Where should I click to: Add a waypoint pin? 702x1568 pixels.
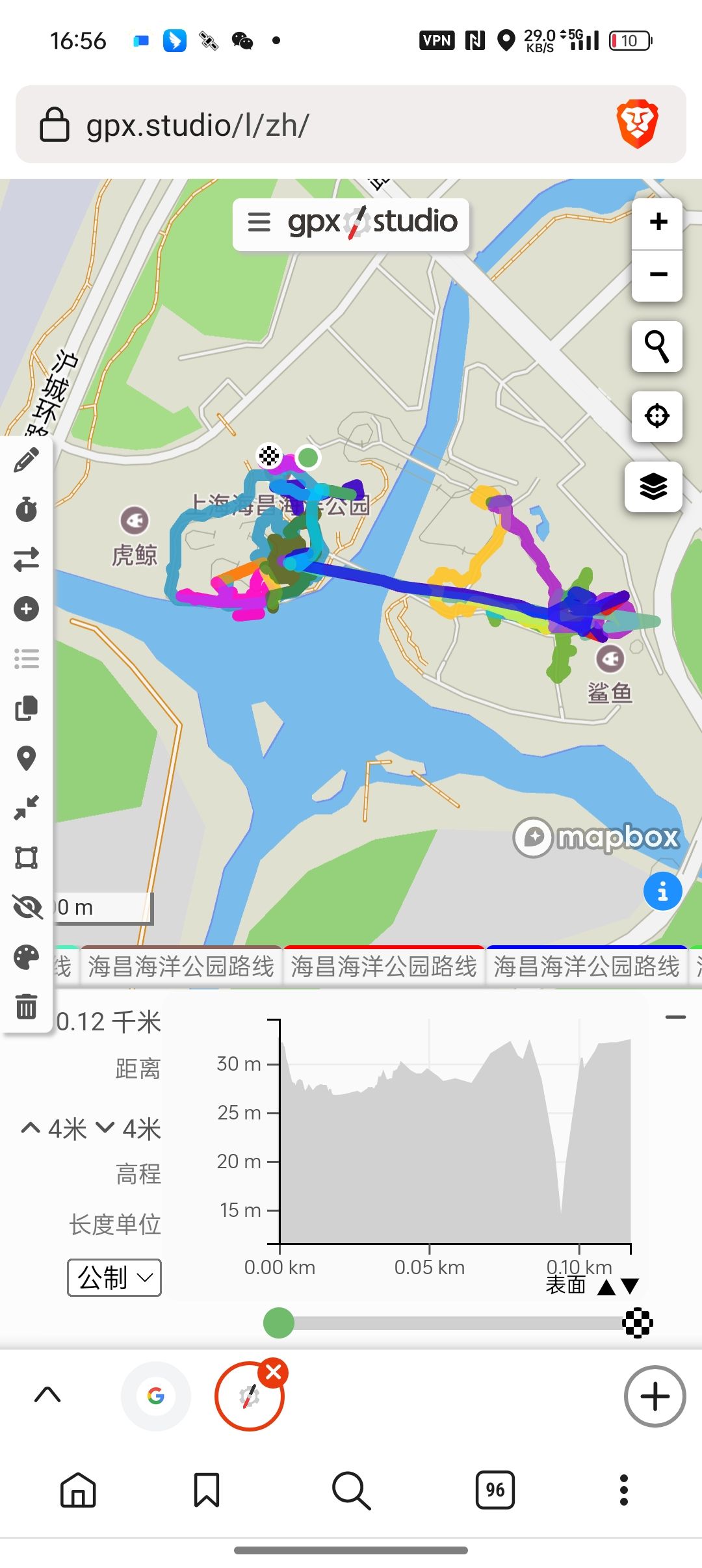[26, 758]
